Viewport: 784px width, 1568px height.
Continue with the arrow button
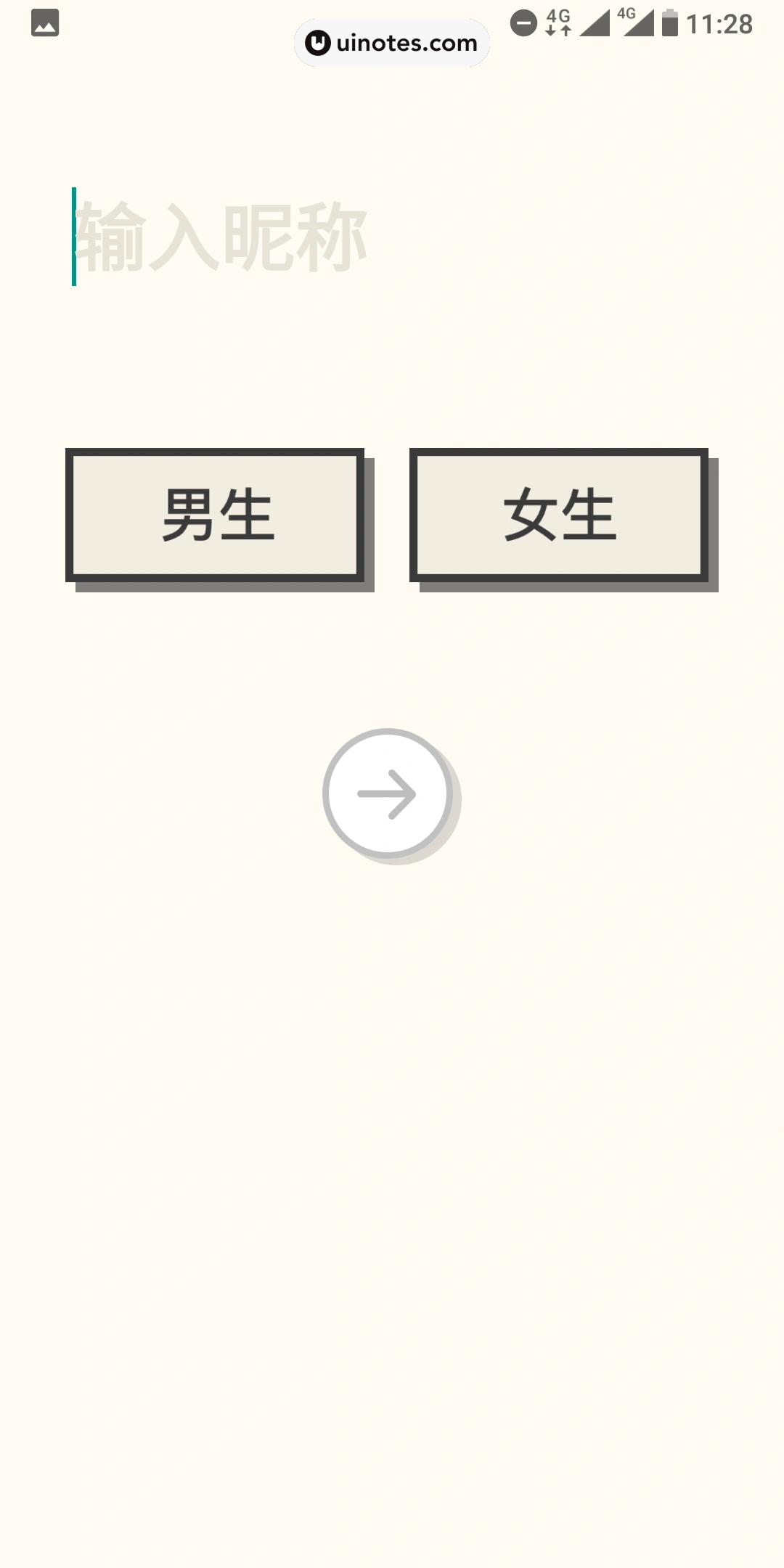click(x=388, y=793)
